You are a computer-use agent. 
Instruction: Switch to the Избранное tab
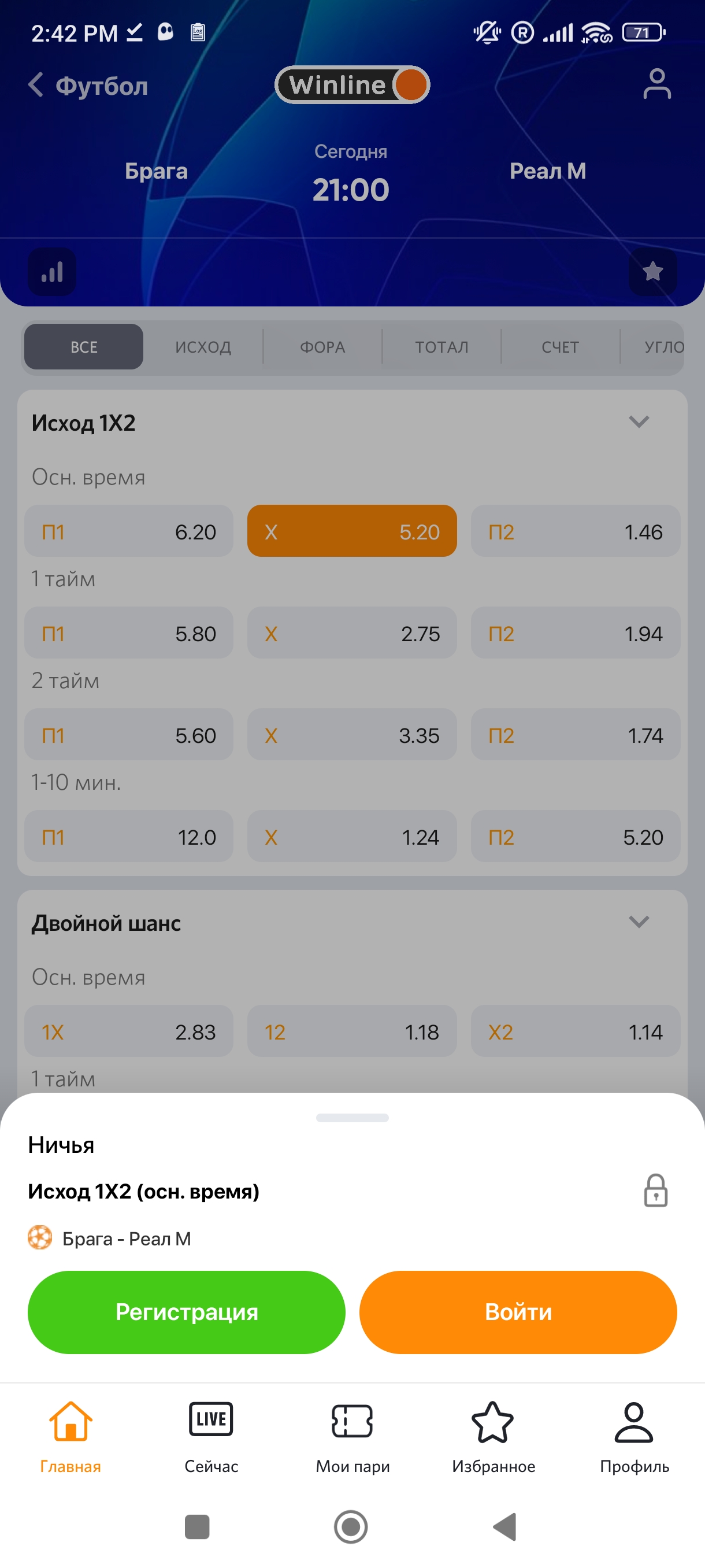[x=493, y=1437]
